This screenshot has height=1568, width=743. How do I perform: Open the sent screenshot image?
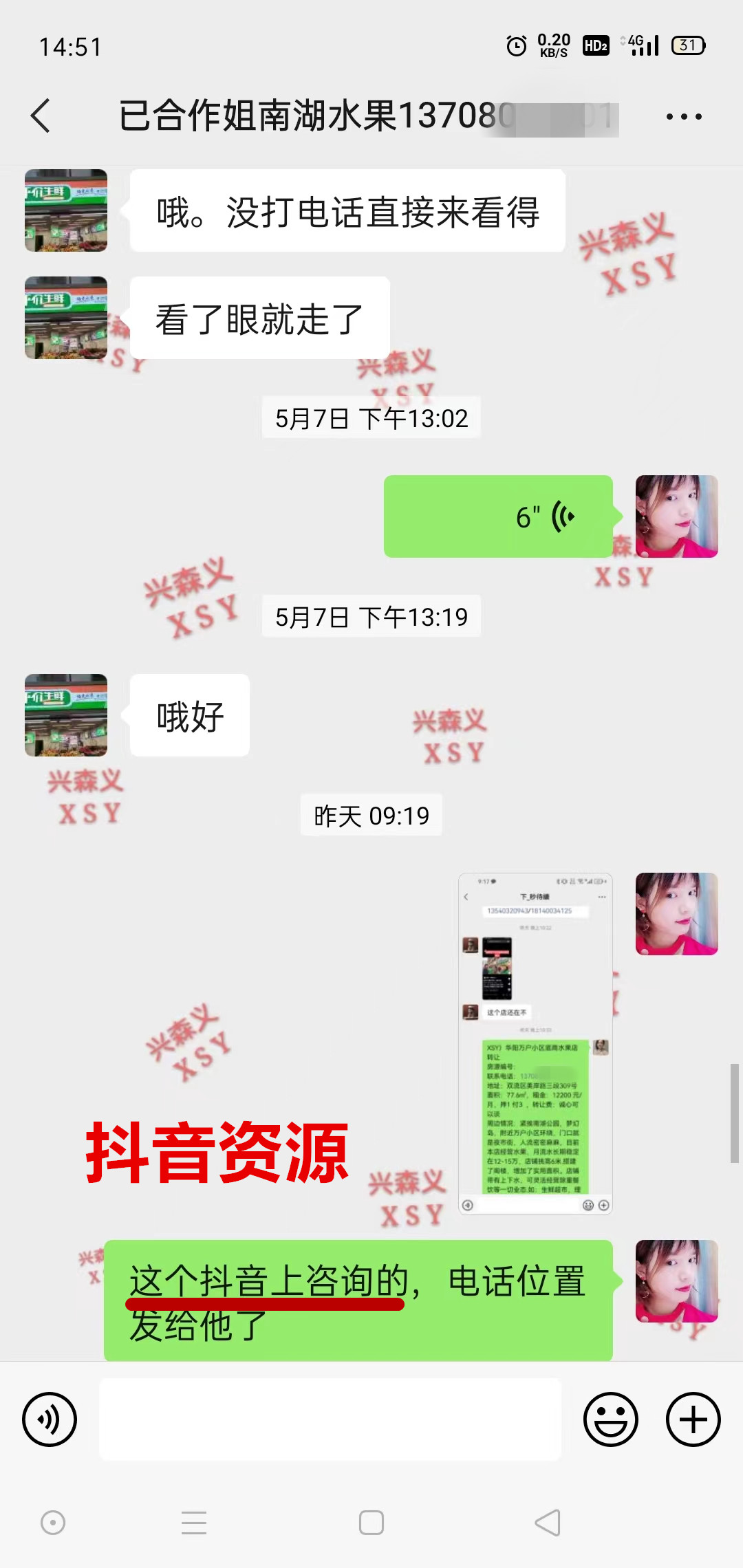click(x=535, y=1043)
